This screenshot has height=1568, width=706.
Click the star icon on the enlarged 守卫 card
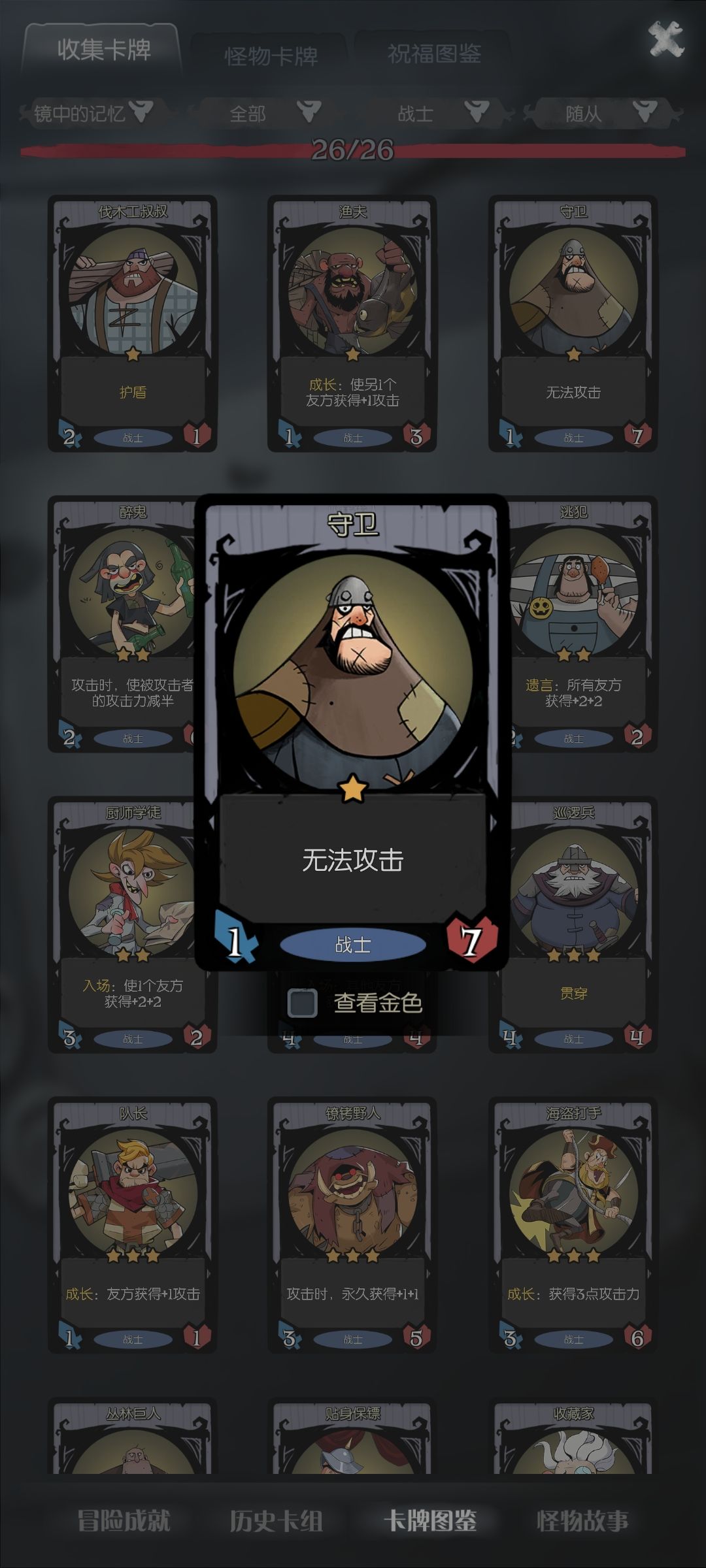353,789
